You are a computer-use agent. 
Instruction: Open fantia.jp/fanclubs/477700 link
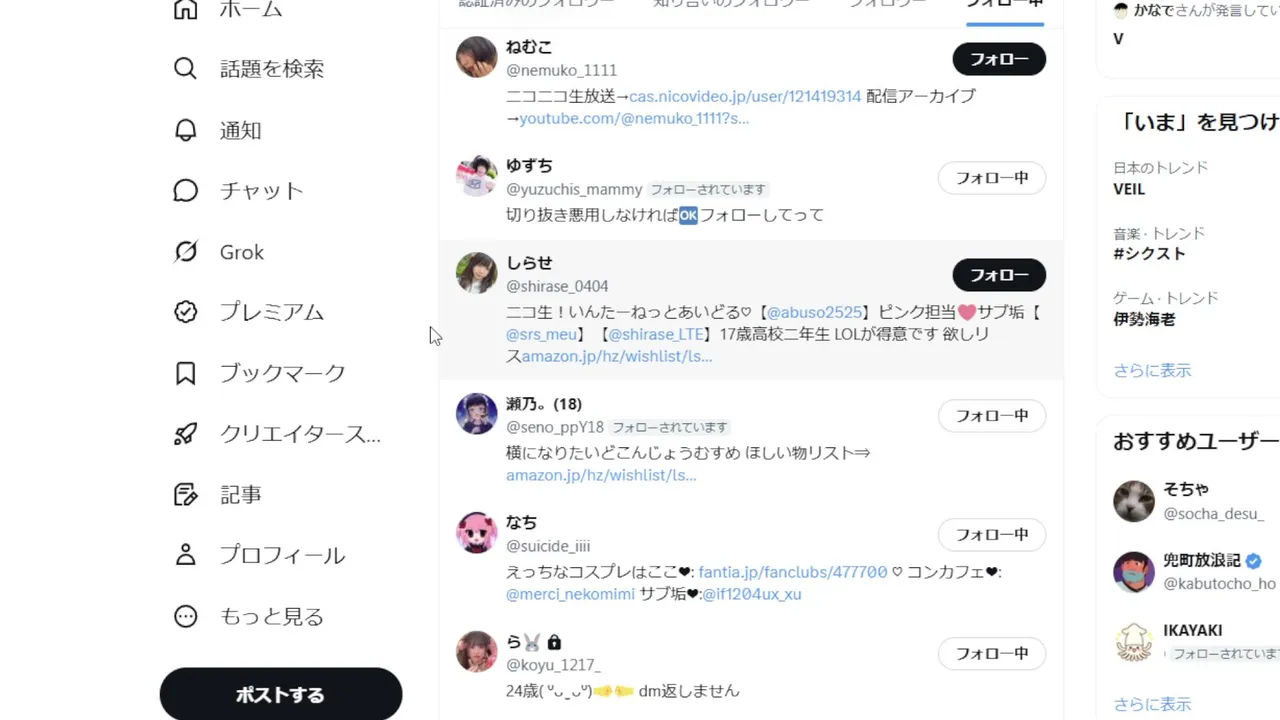(792, 572)
